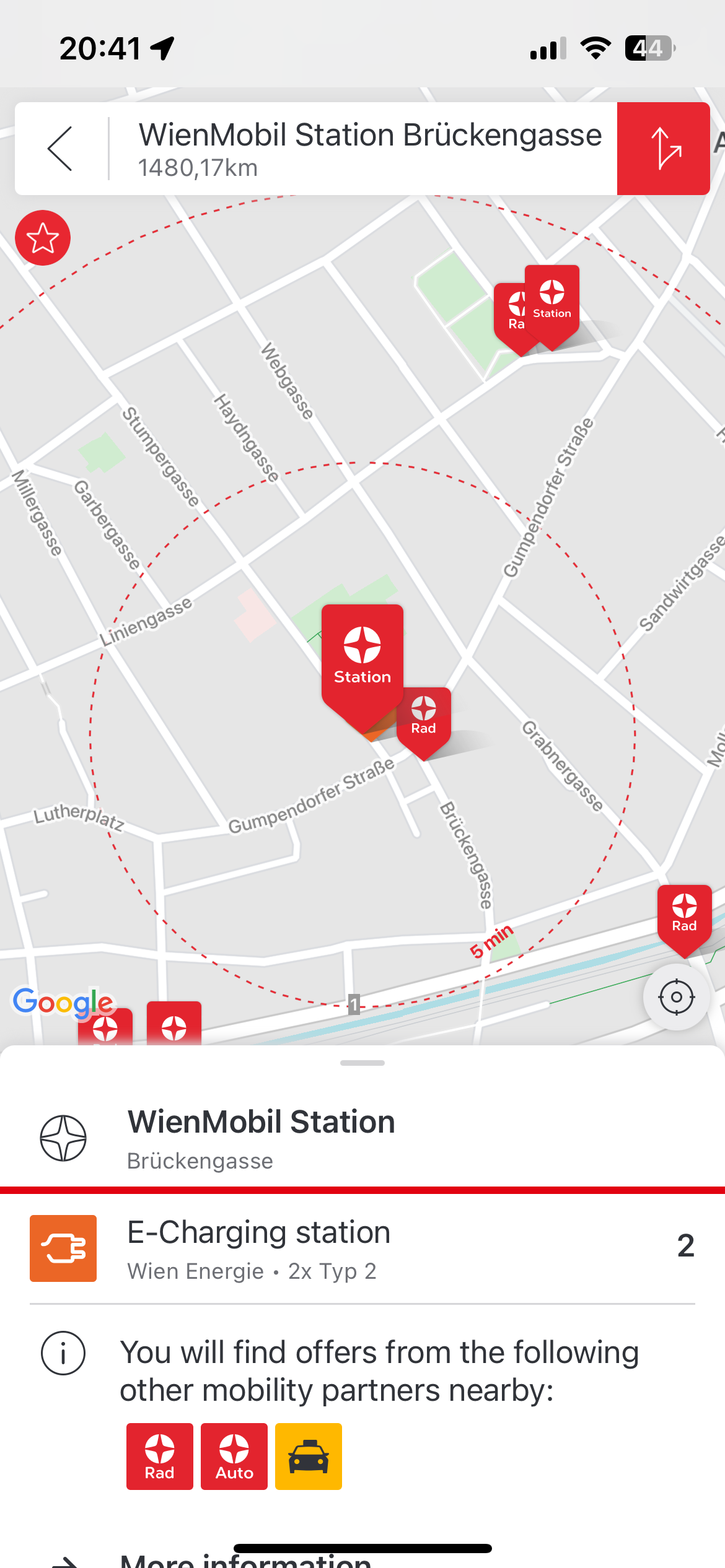Open the E-Charging station row
The height and width of the screenshot is (1568, 725).
coord(362,1248)
